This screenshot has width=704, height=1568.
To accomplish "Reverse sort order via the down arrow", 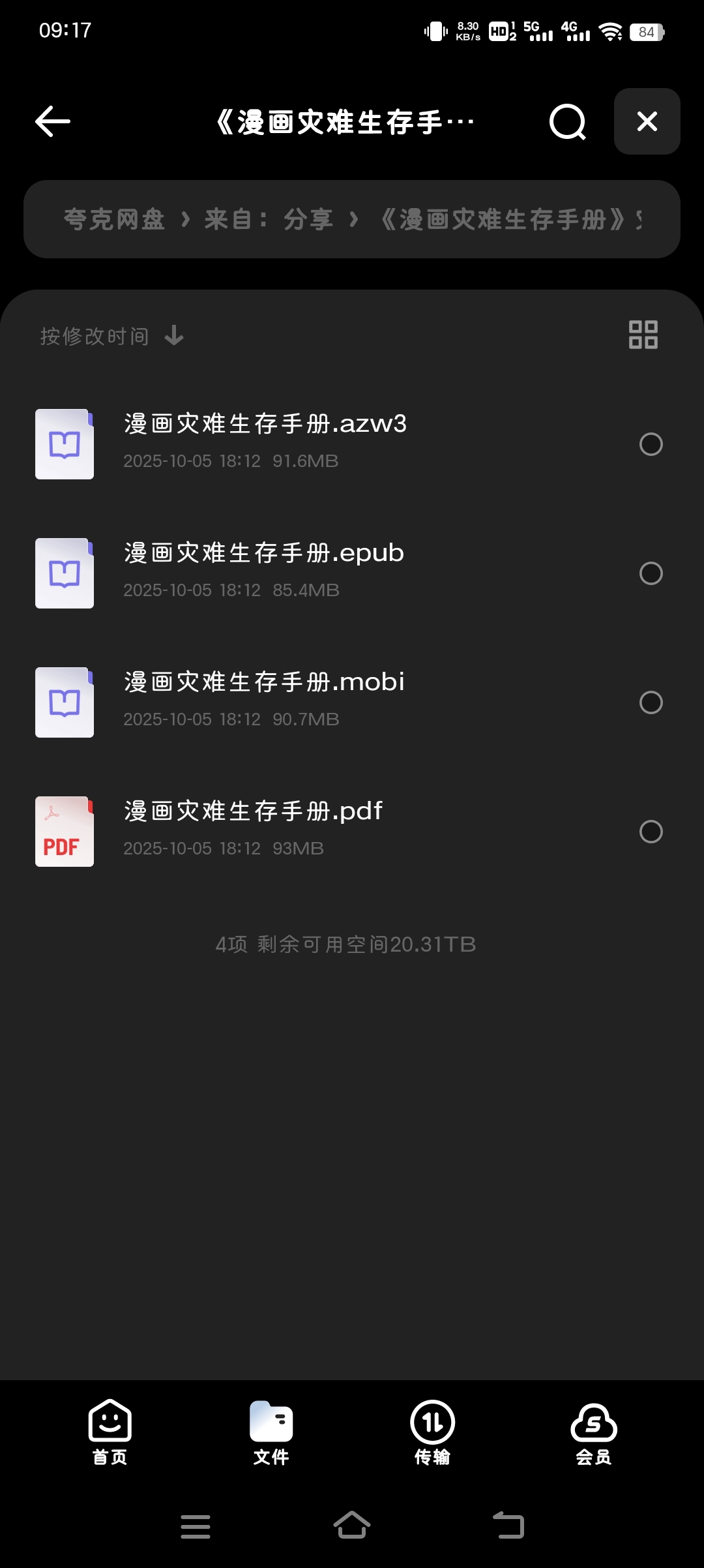I will point(173,335).
